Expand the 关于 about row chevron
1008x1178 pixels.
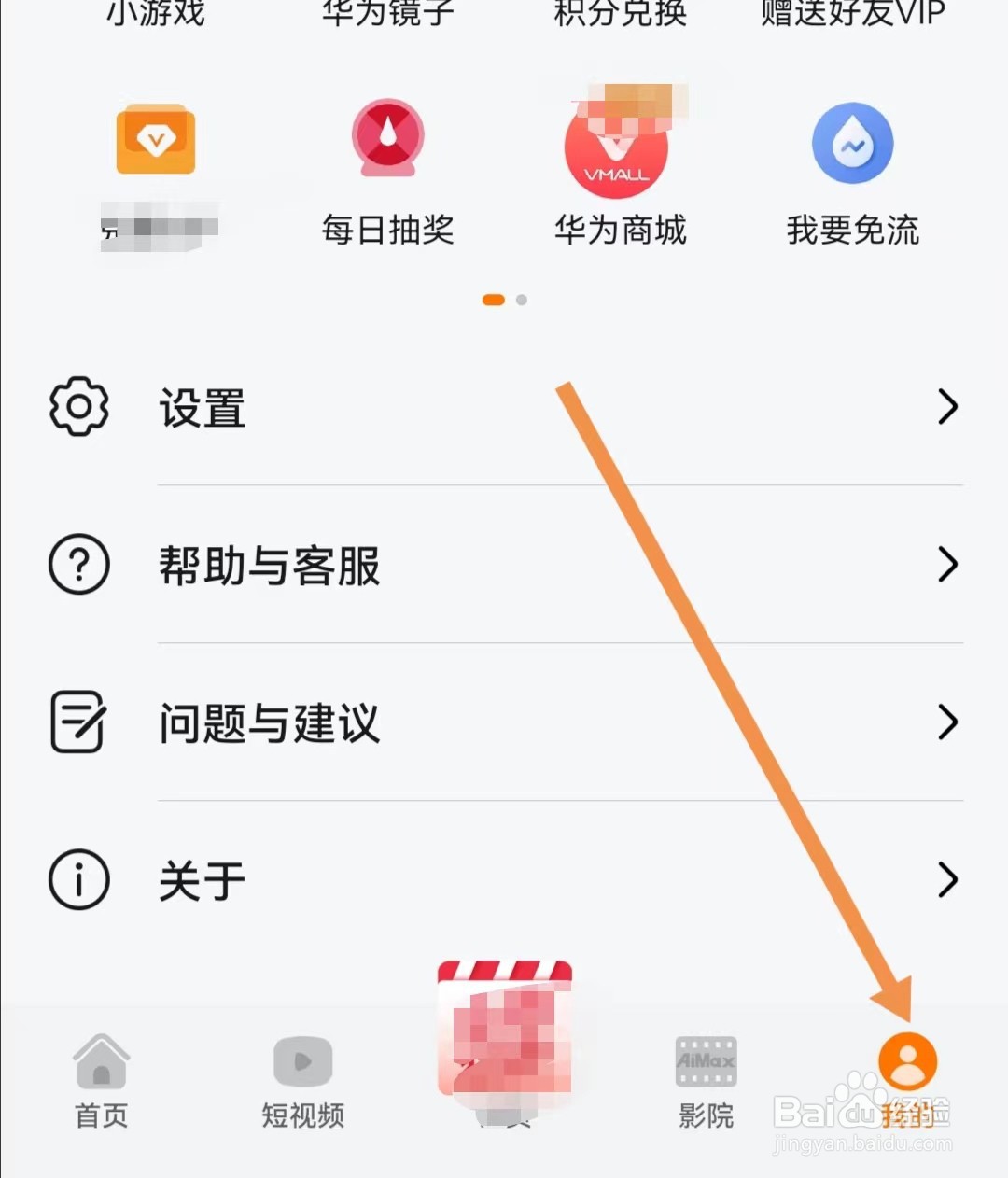950,880
